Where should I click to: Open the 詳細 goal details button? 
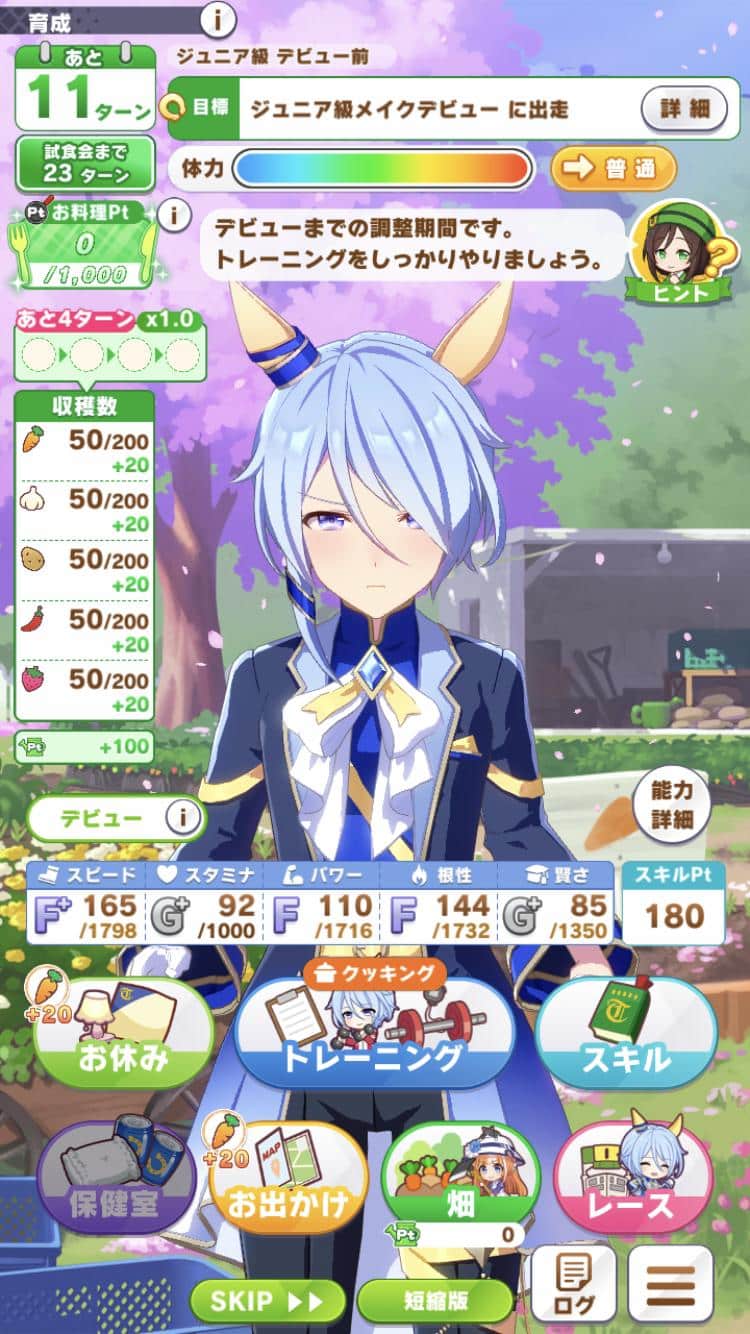click(683, 107)
